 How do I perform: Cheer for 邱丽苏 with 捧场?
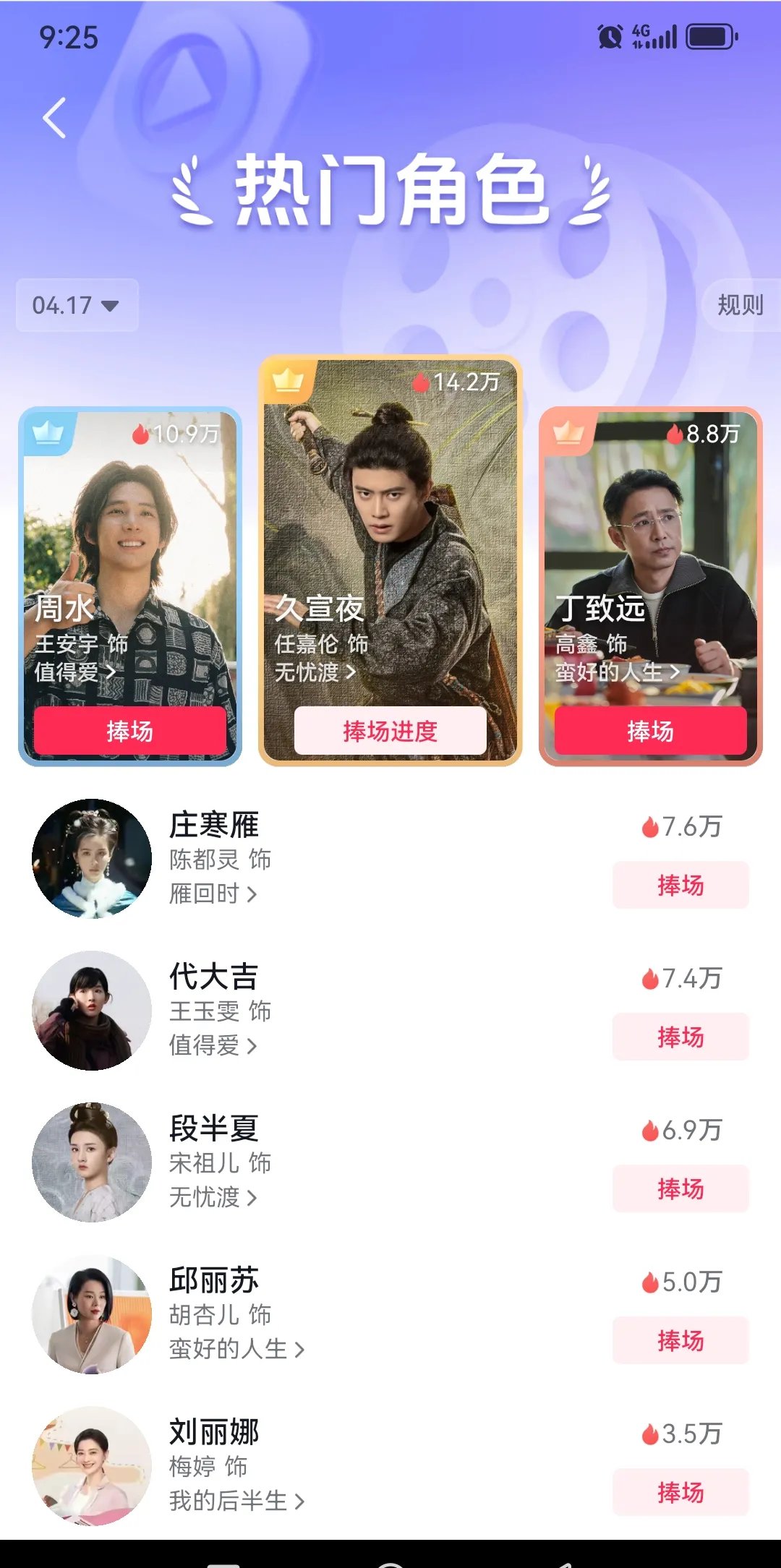pyautogui.click(x=680, y=1340)
